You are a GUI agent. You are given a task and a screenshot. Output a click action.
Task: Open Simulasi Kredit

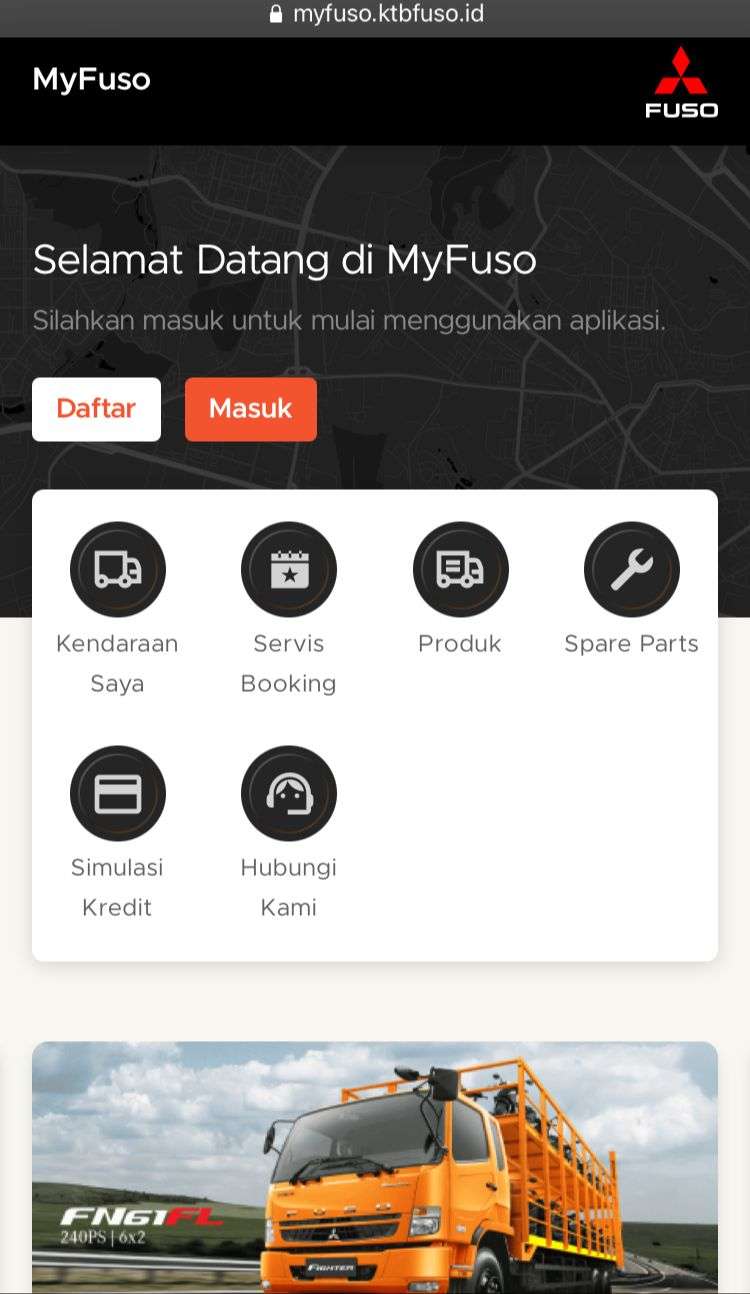117,794
